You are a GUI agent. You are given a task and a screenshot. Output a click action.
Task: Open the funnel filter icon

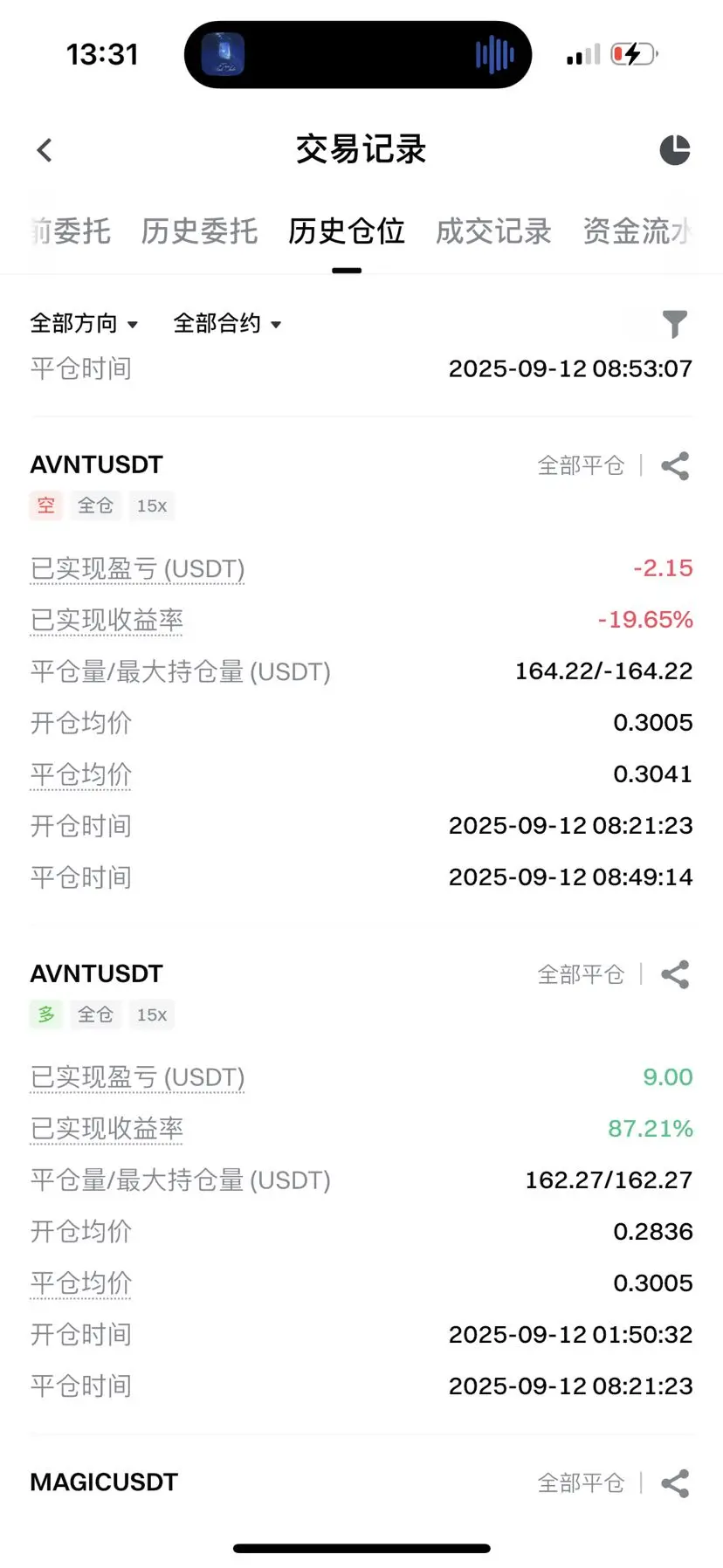(675, 324)
